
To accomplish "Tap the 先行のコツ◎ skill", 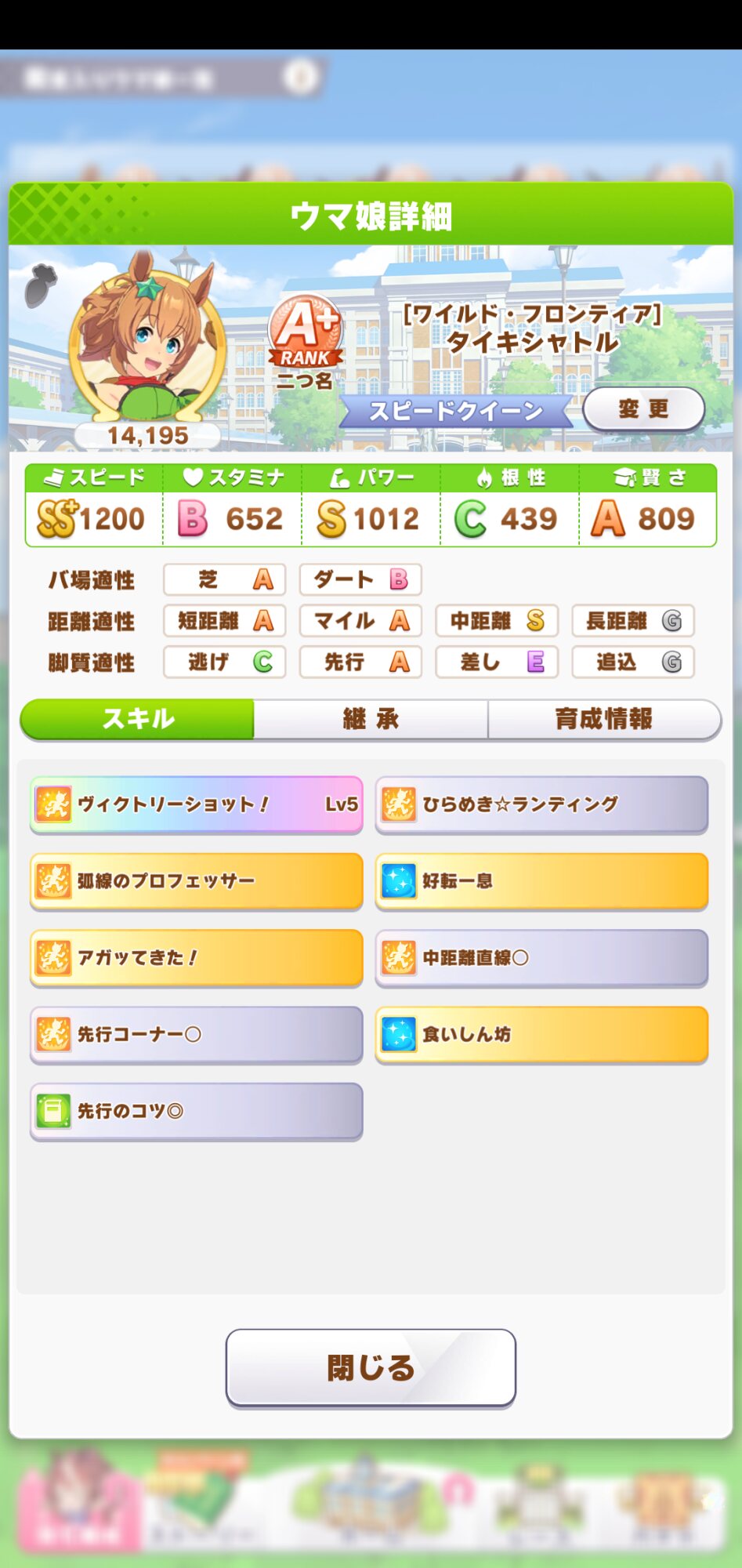I will click(197, 1112).
